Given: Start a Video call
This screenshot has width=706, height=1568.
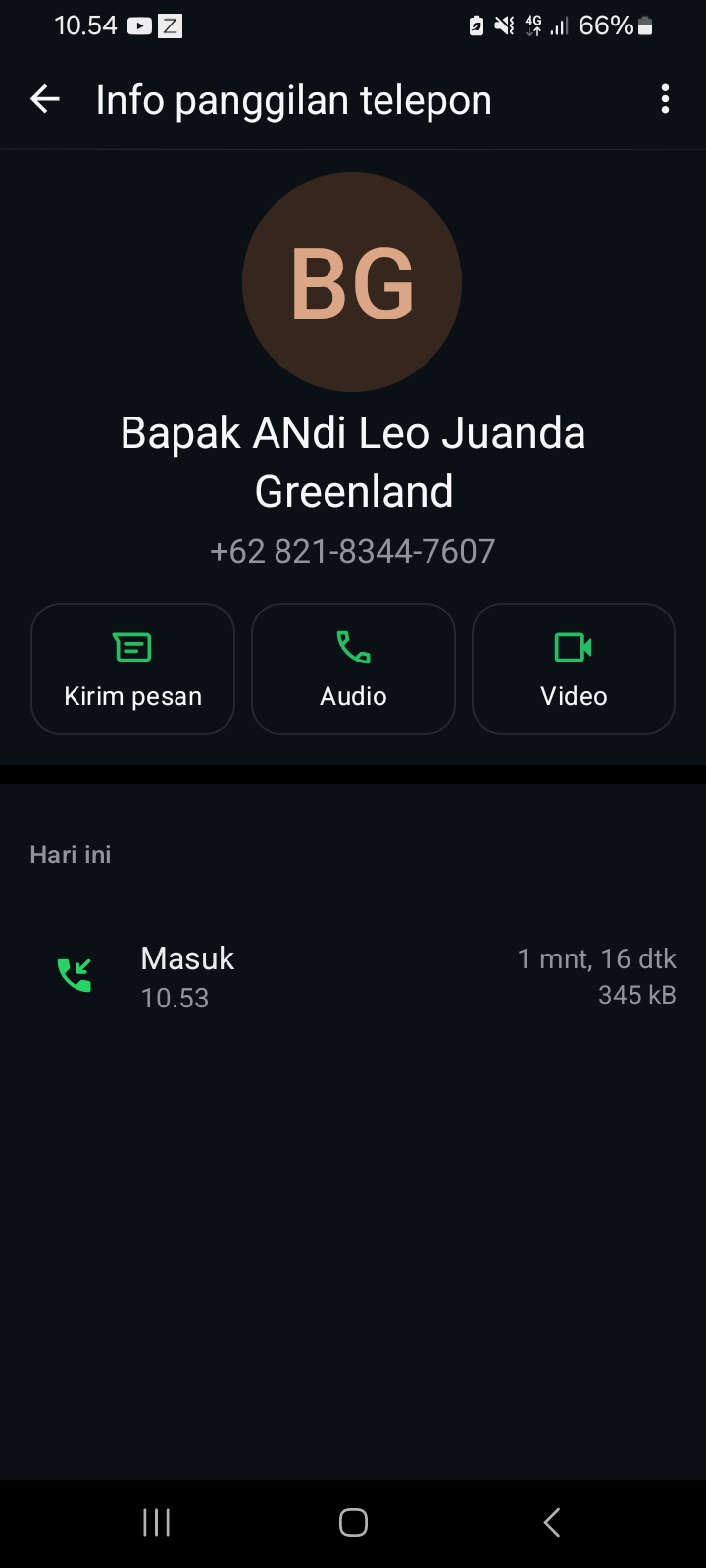Looking at the screenshot, I should click(574, 668).
